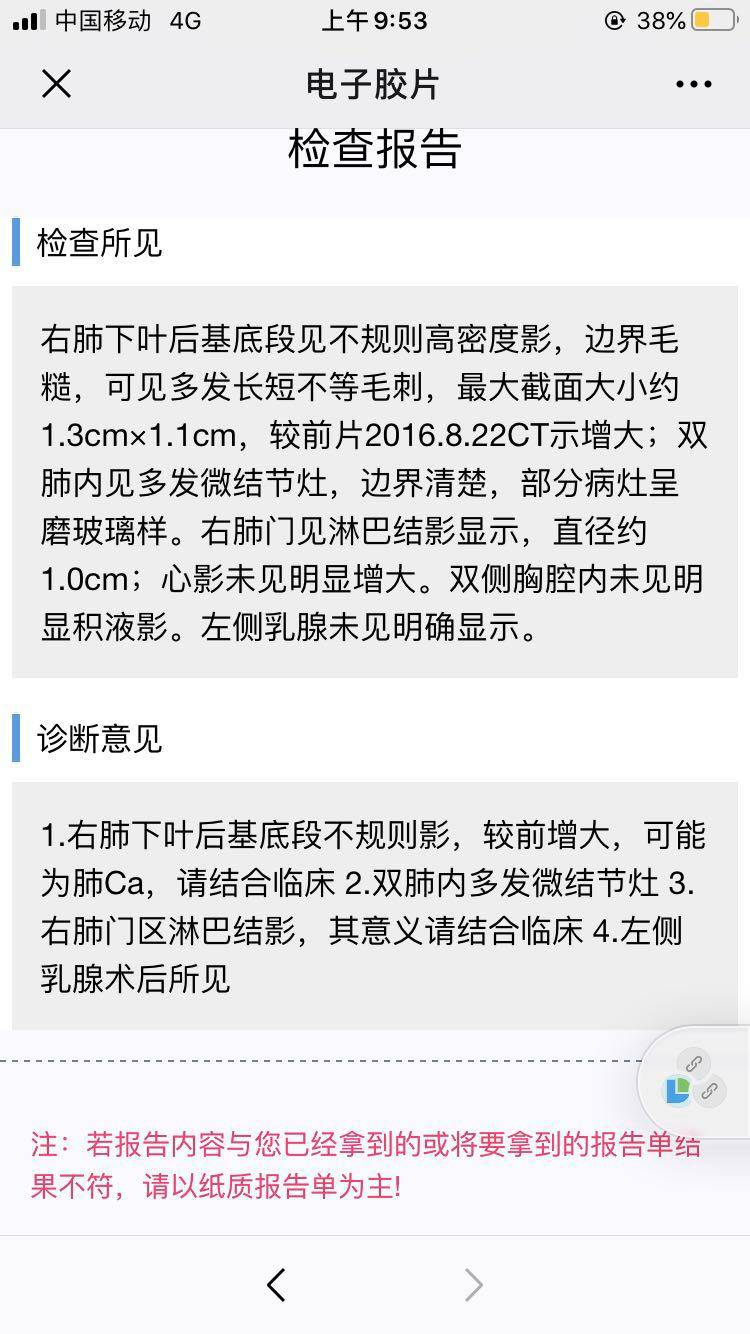Go back to the previous web page

[277, 1285]
